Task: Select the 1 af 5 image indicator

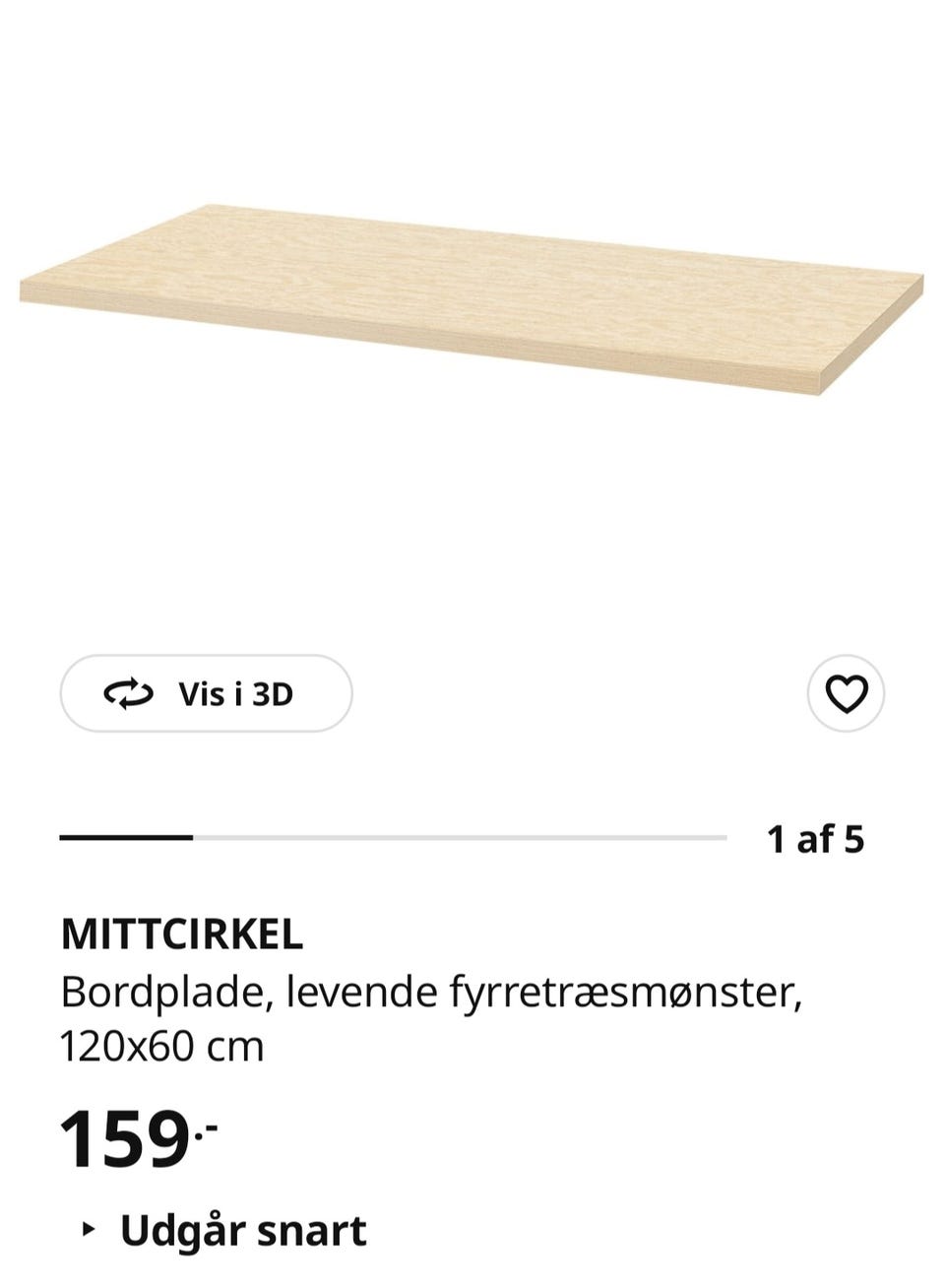Action: tap(816, 840)
